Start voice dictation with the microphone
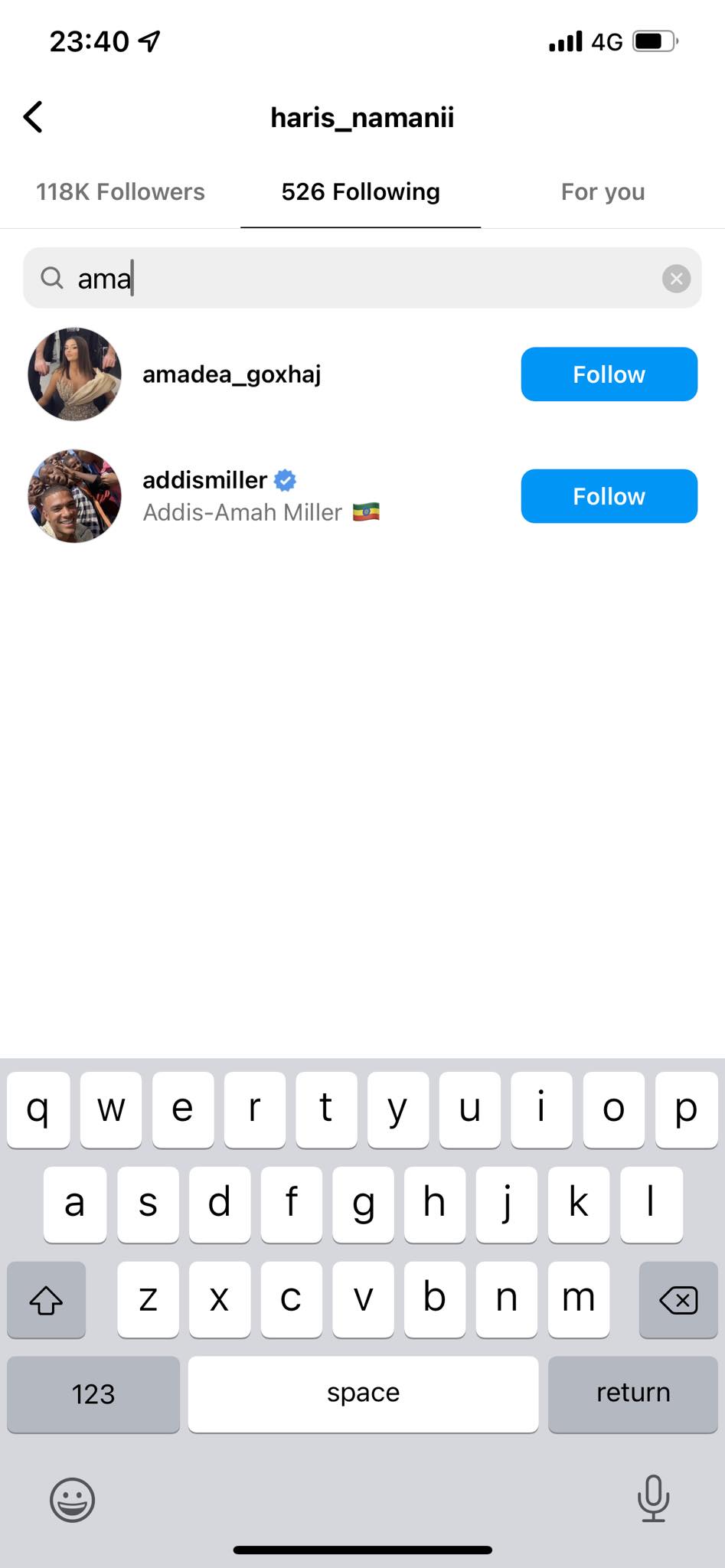 pyautogui.click(x=653, y=1498)
